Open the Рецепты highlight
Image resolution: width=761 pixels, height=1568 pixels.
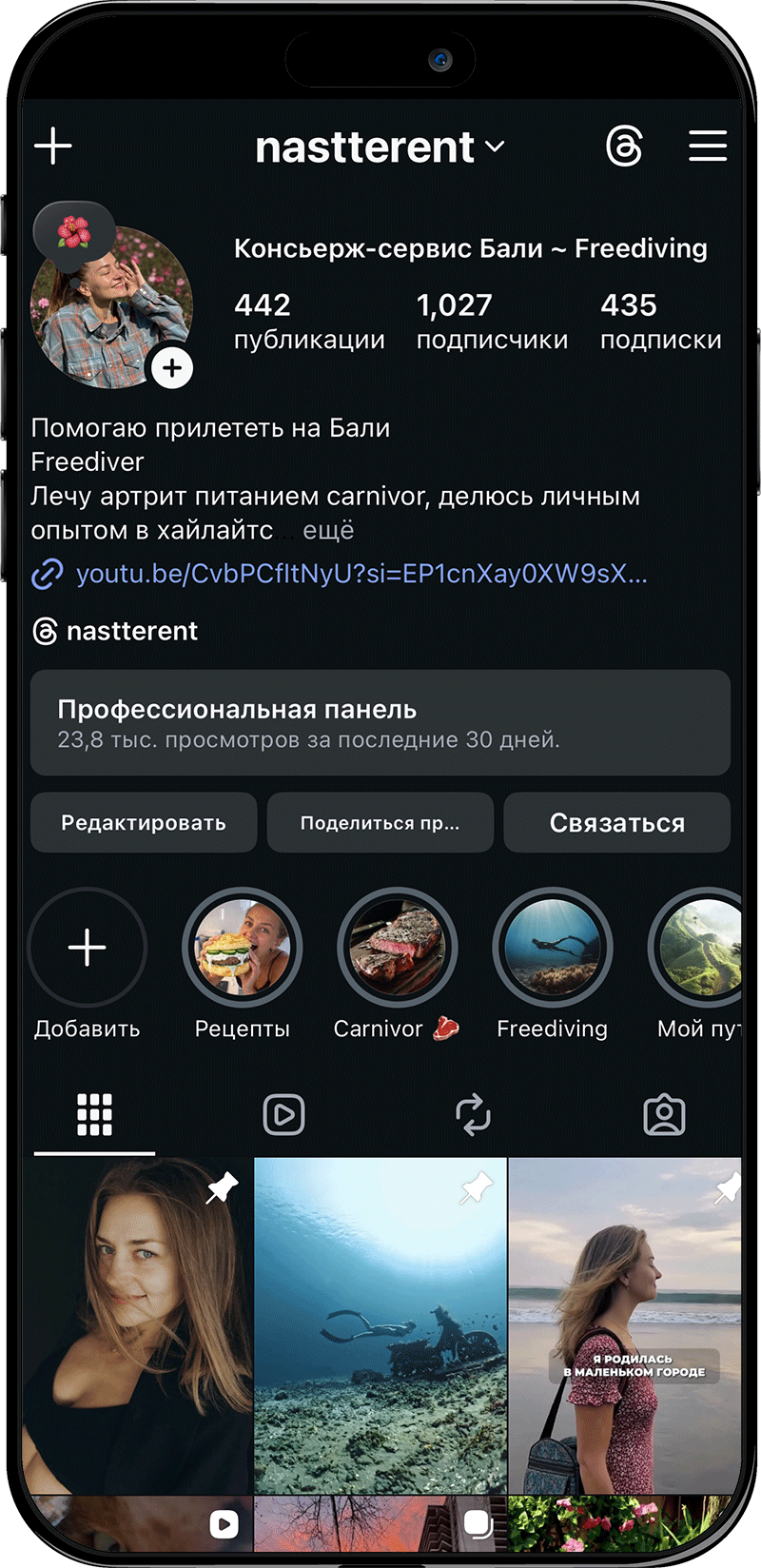[x=243, y=949]
